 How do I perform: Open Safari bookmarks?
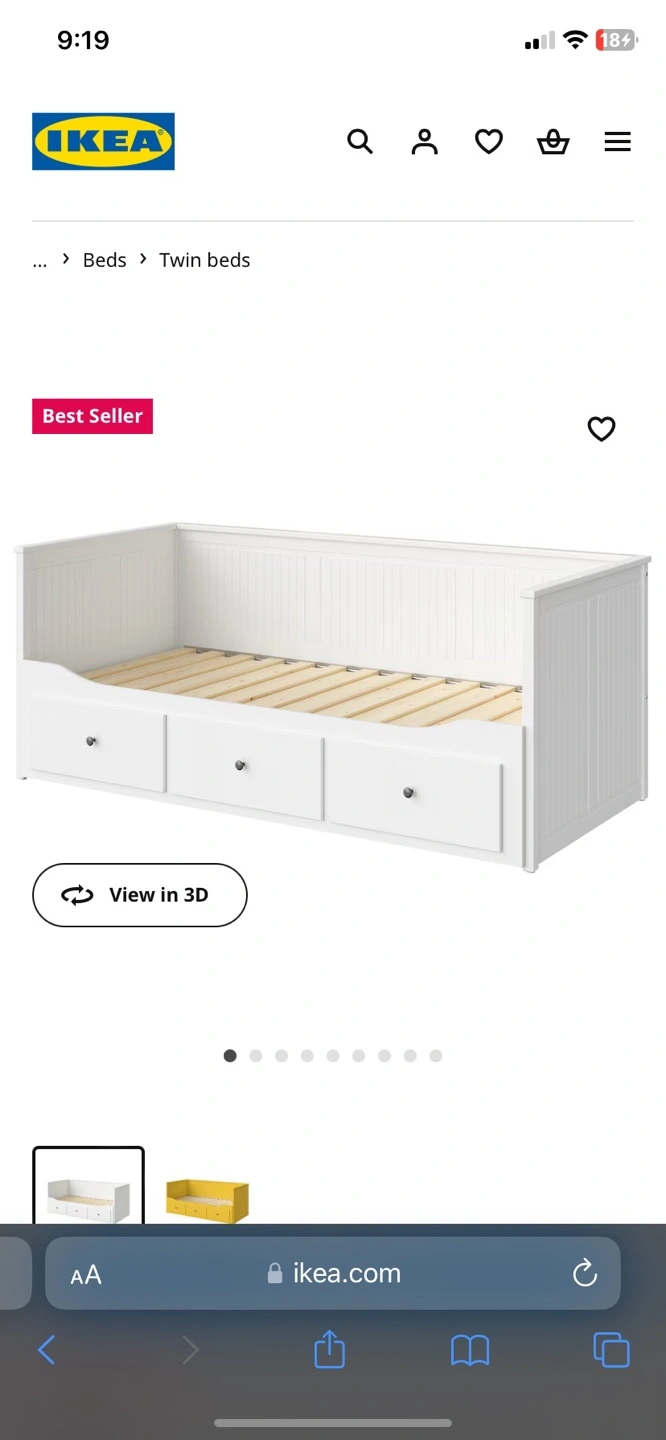coord(469,1351)
